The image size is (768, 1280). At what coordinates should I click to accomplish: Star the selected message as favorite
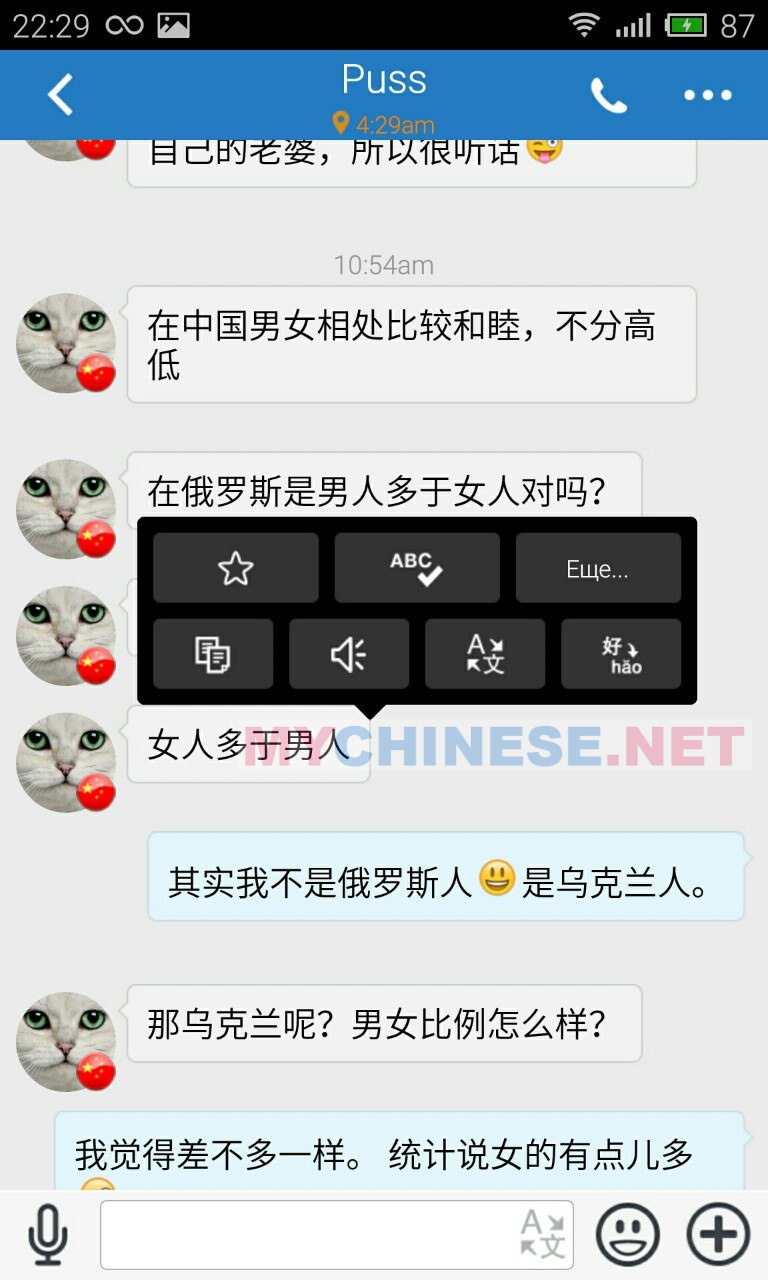(x=236, y=568)
